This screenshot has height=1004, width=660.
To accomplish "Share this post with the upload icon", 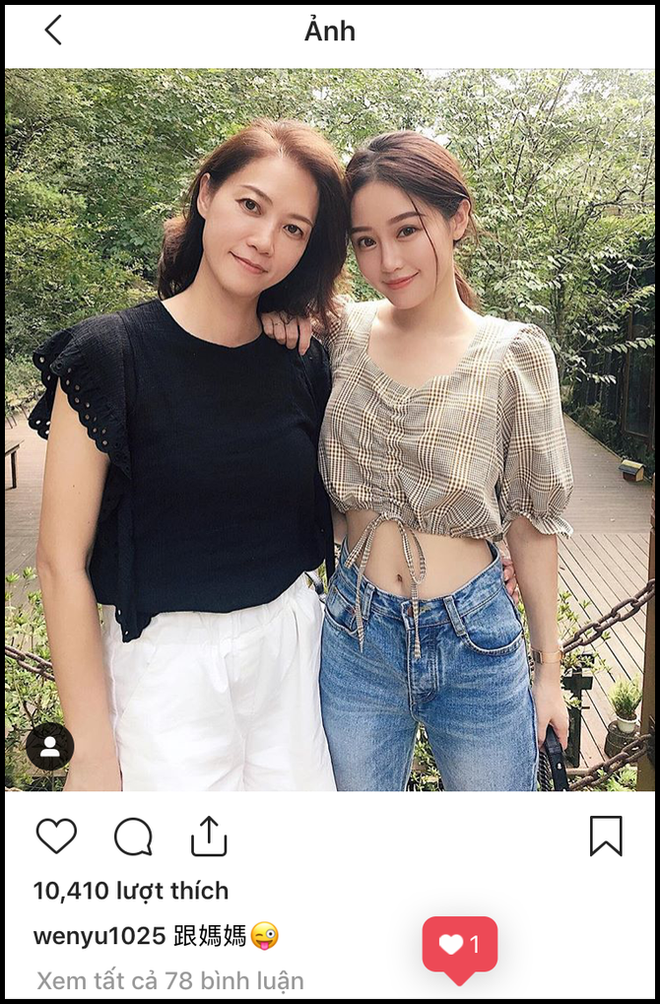I will pos(209,836).
